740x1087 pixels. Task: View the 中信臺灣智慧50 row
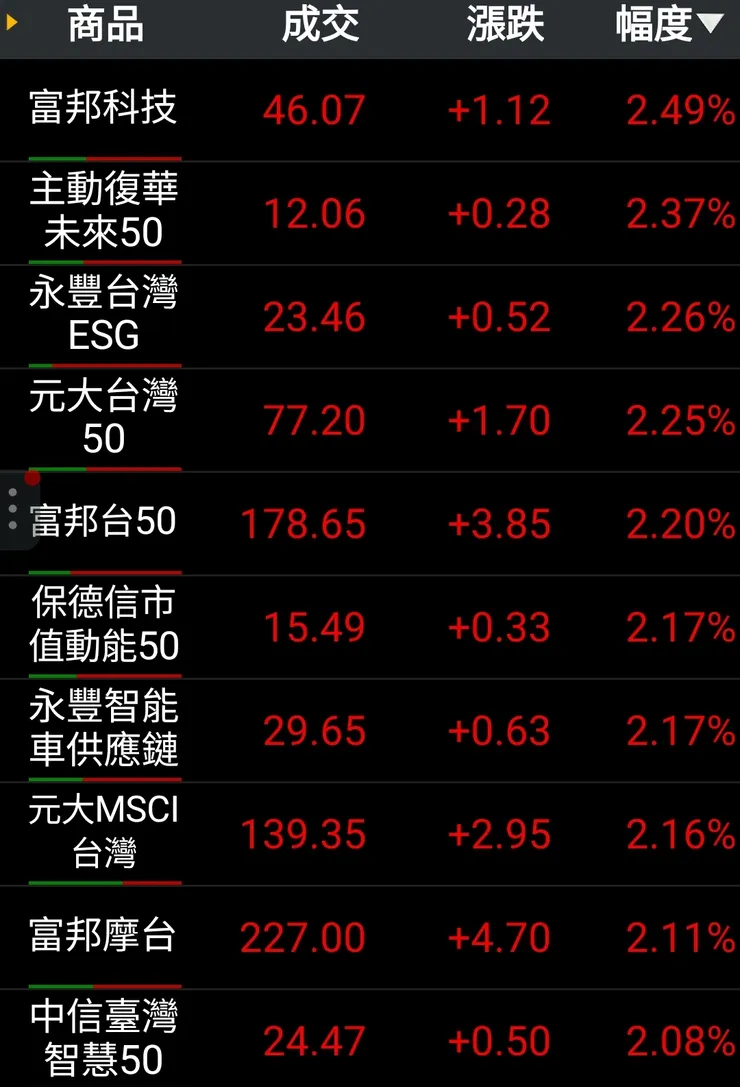tap(104, 1039)
